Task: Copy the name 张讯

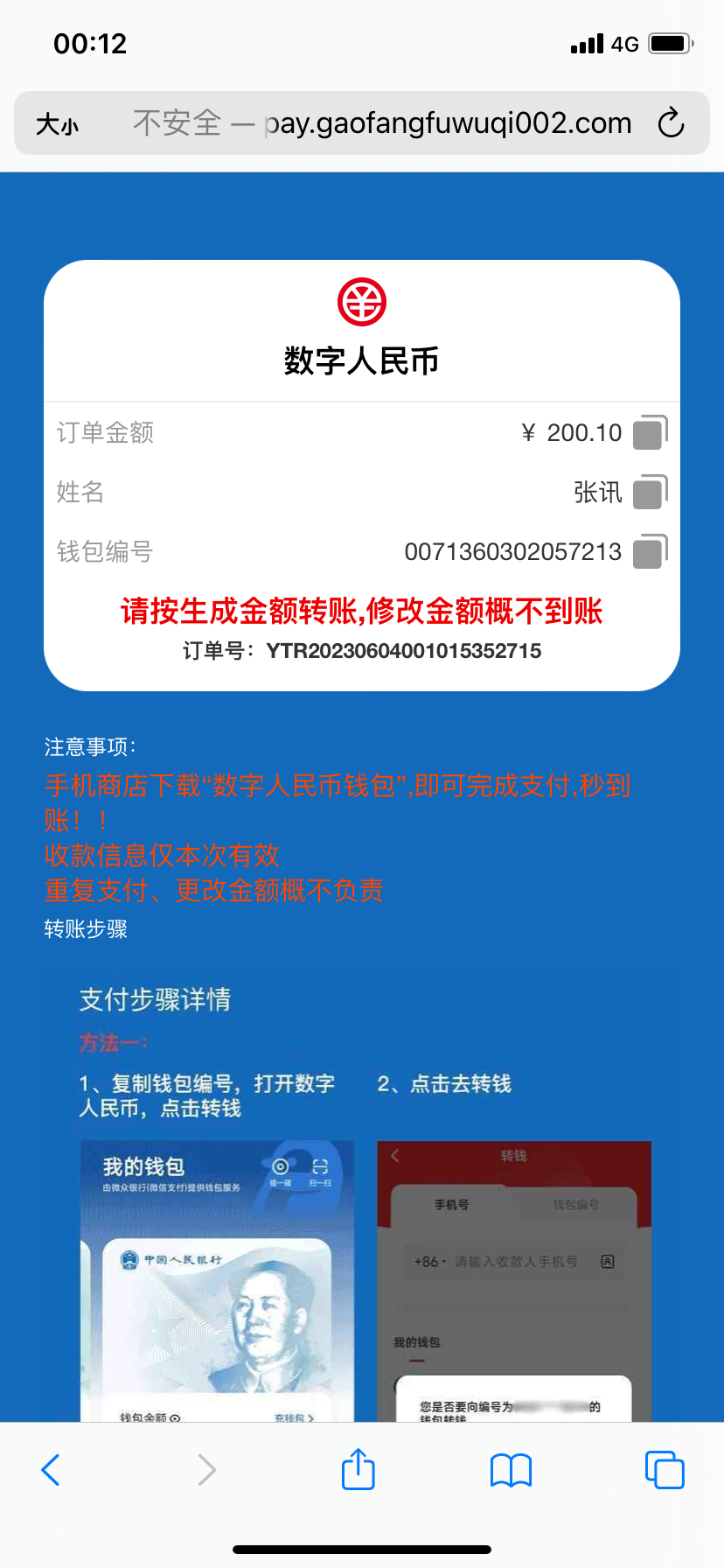Action: [x=649, y=492]
